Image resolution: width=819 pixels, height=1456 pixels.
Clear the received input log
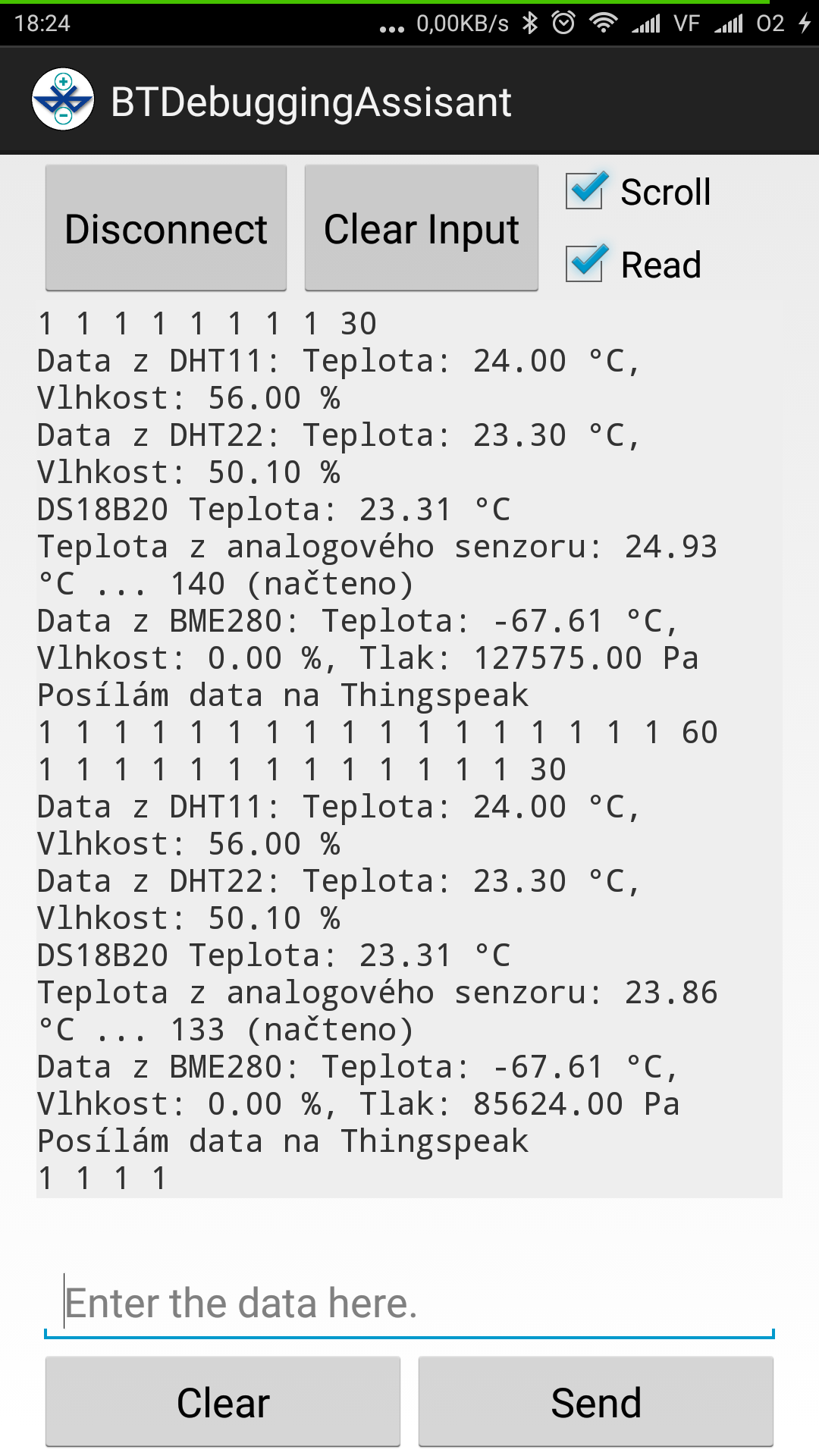click(x=421, y=228)
